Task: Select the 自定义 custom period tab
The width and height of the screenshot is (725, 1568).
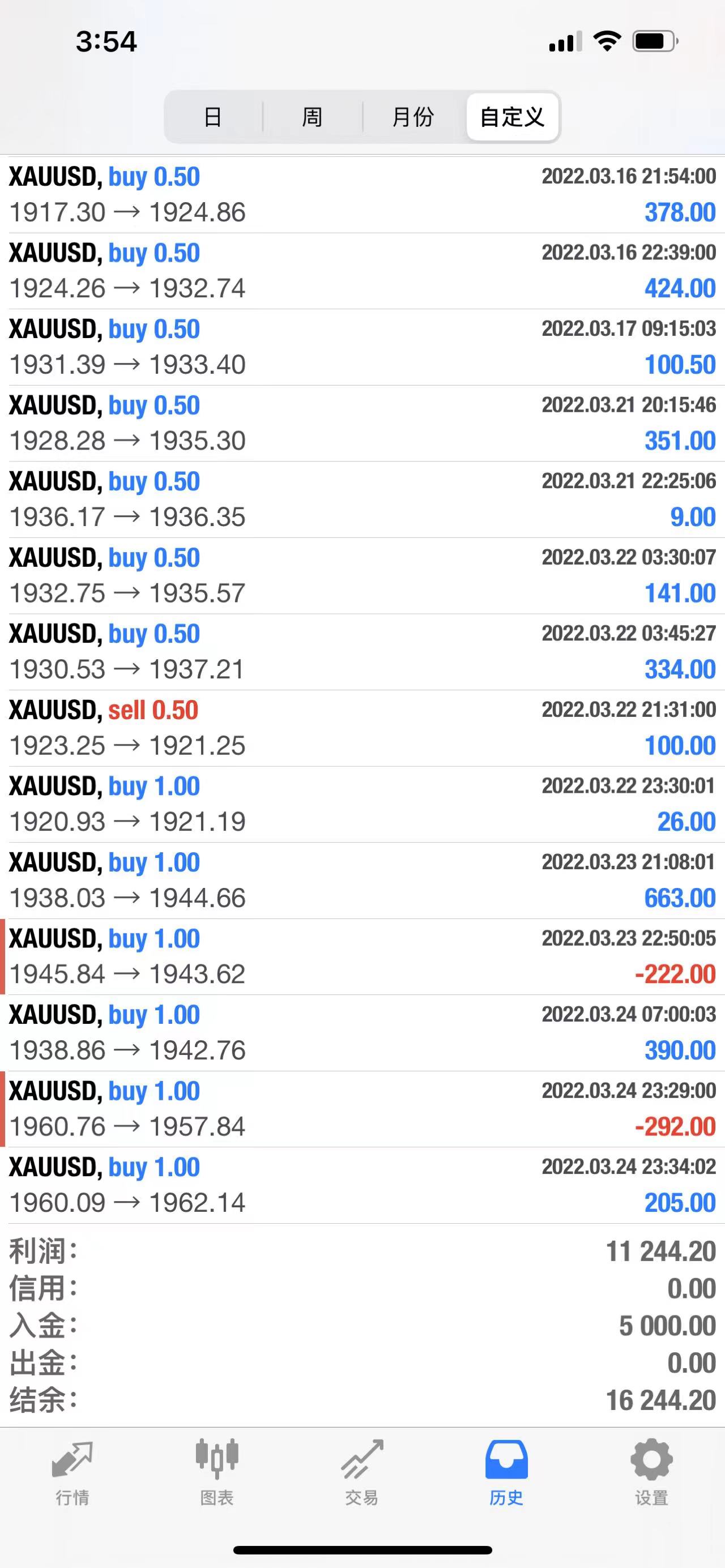Action: (x=512, y=117)
